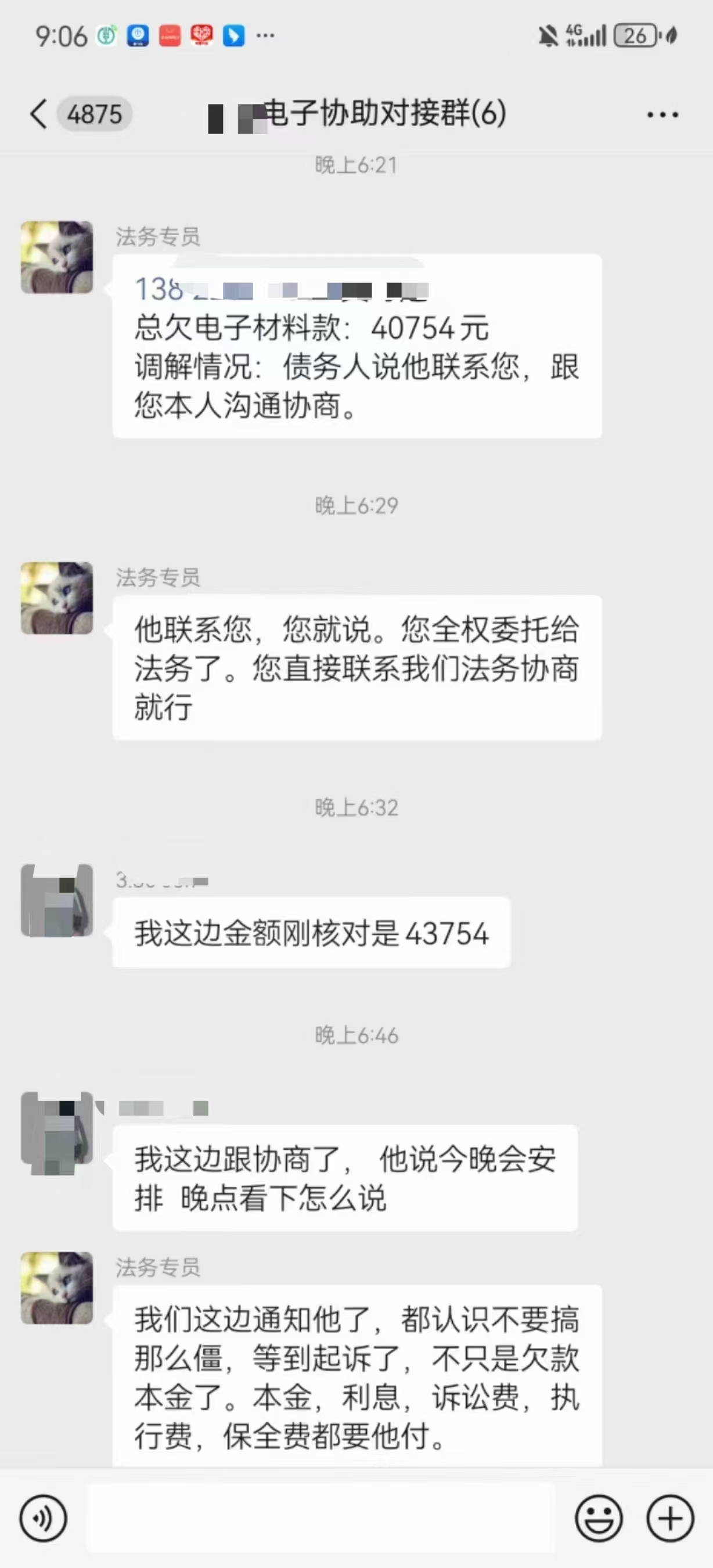Switch to voice message input
The image size is (713, 1568).
43,1518
